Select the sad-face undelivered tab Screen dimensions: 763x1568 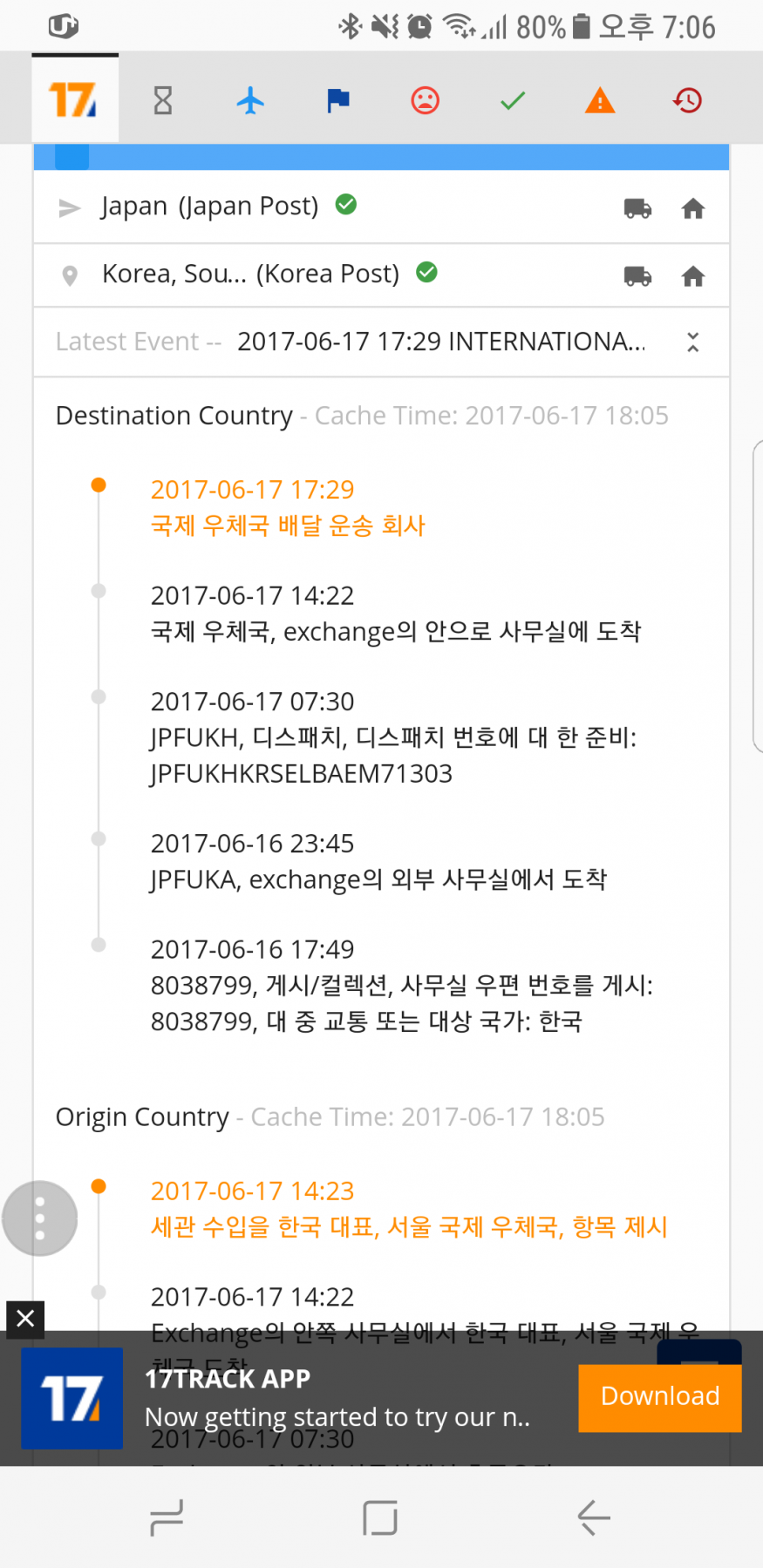point(425,100)
